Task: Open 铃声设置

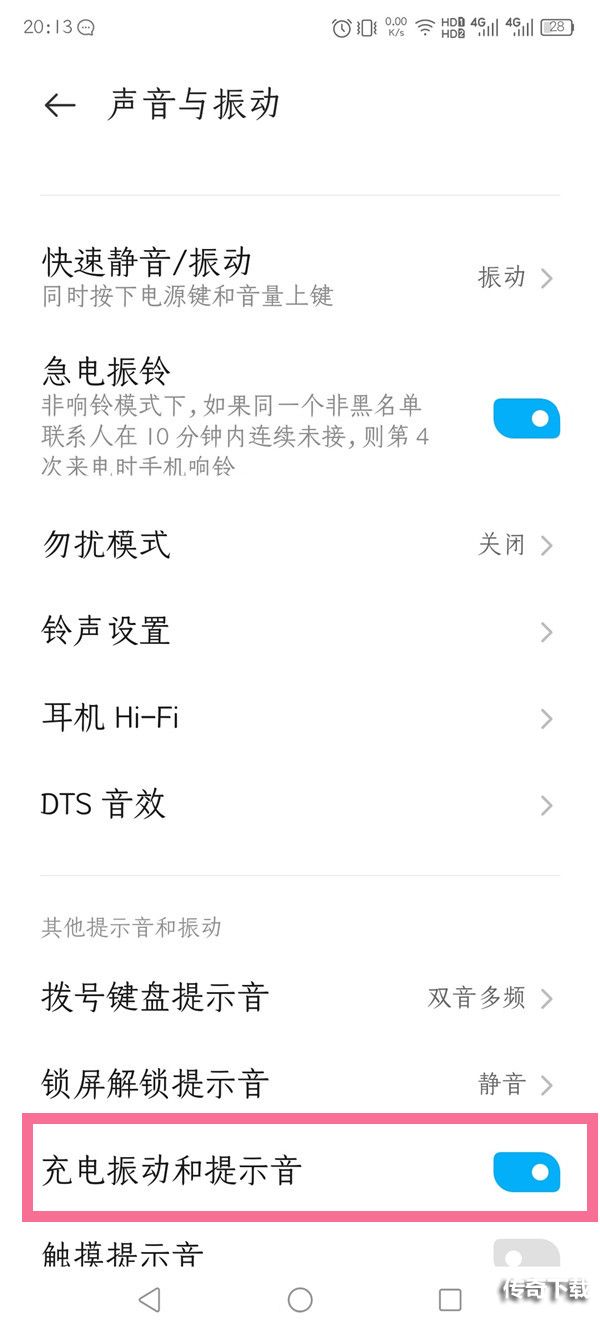Action: click(300, 632)
